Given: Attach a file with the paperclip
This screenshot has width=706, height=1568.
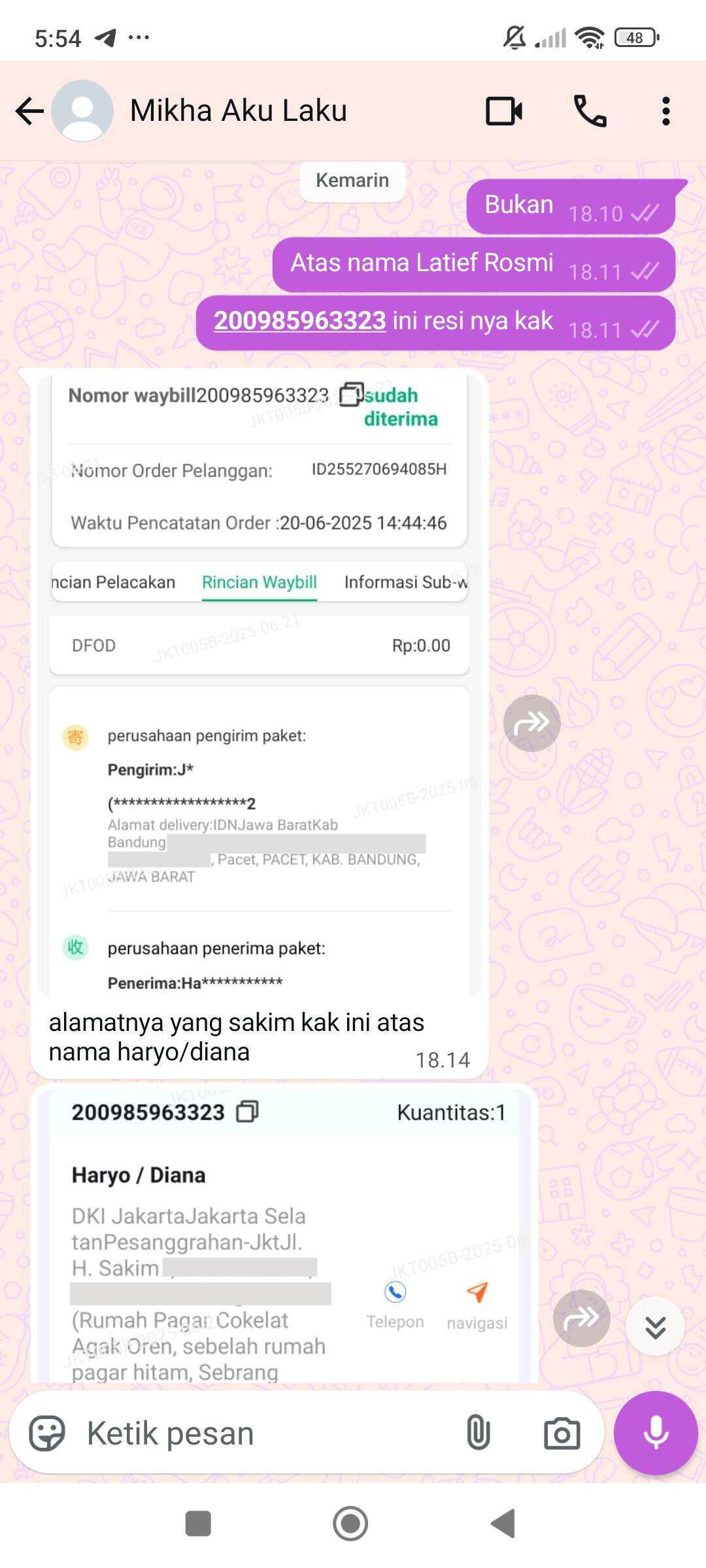Looking at the screenshot, I should tap(478, 1433).
